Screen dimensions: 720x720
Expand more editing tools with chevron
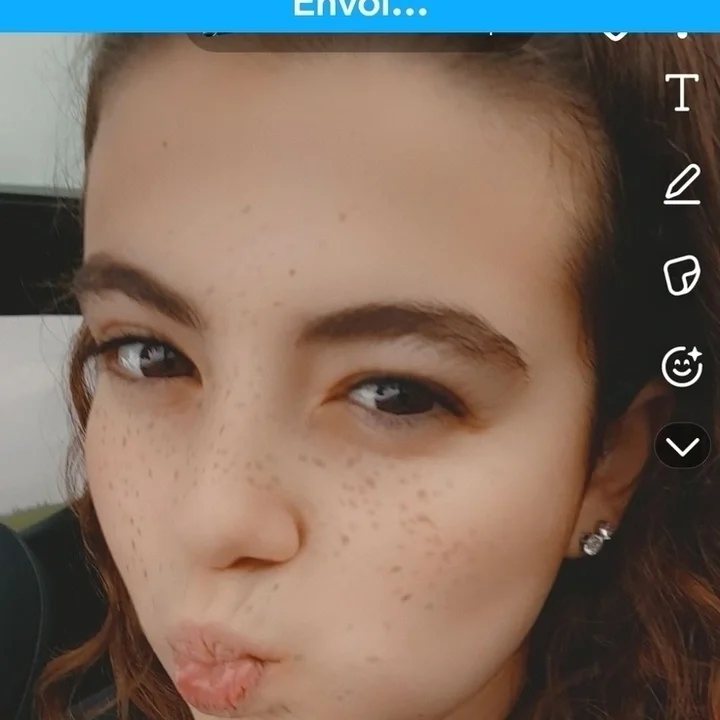(682, 446)
